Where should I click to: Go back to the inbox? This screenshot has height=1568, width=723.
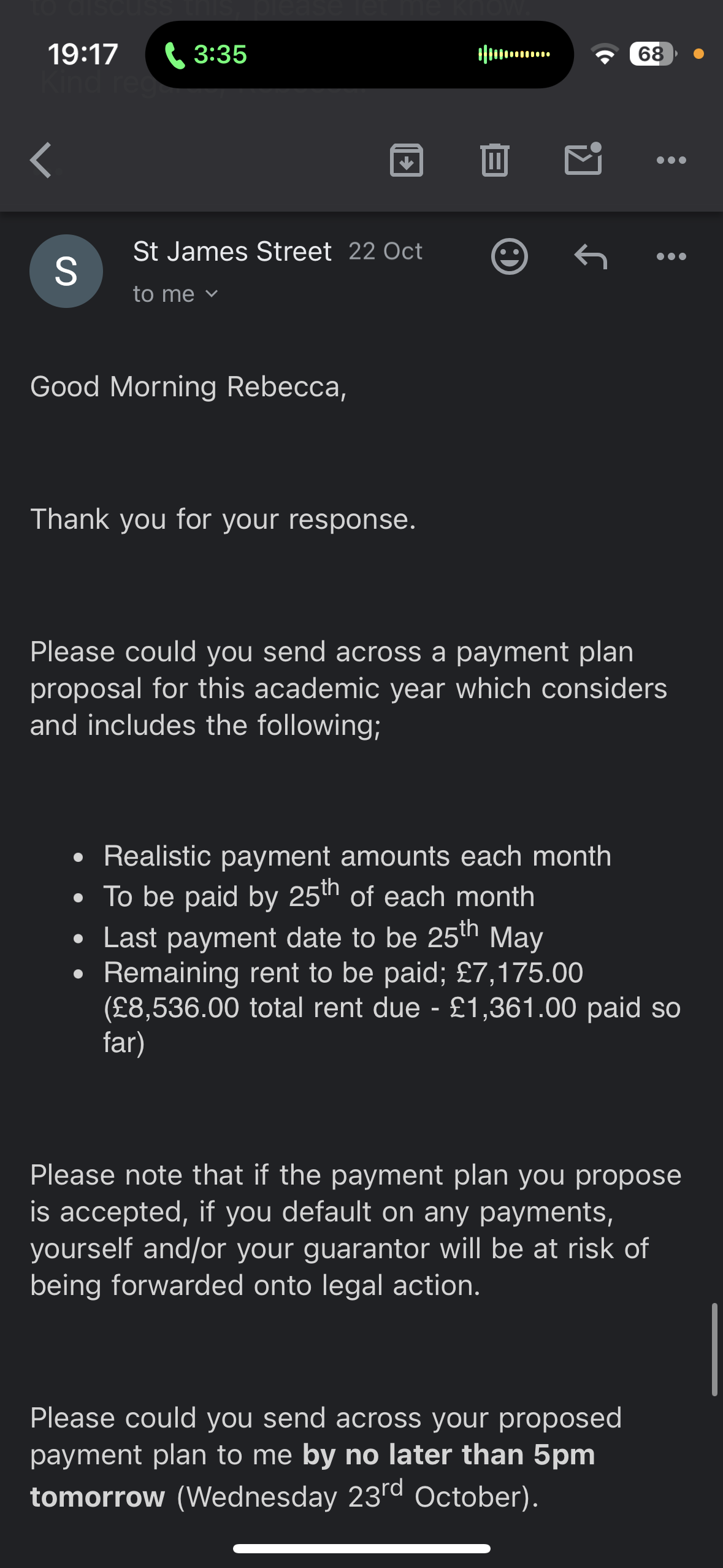click(40, 161)
